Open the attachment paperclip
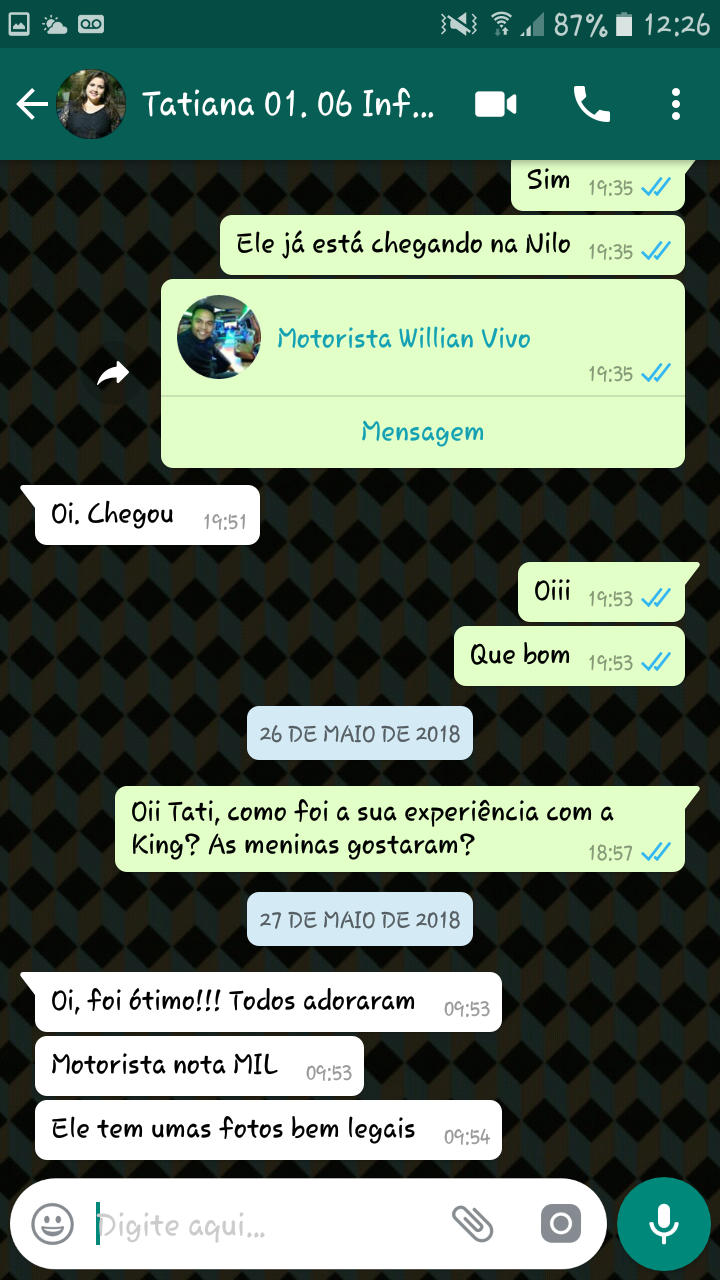Screen dimensions: 720x1280 473,1222
